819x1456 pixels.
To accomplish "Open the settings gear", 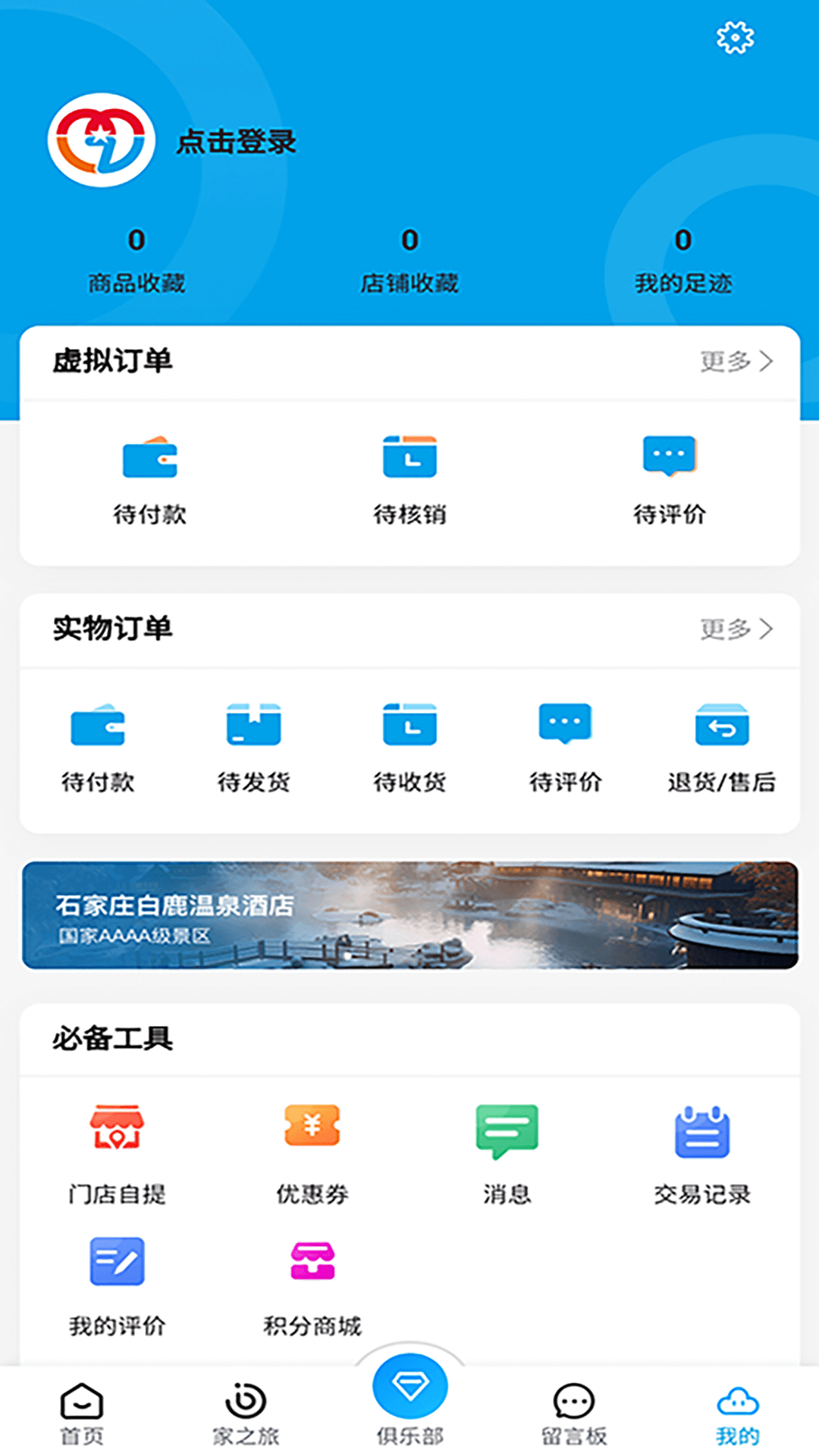I will pos(734,36).
